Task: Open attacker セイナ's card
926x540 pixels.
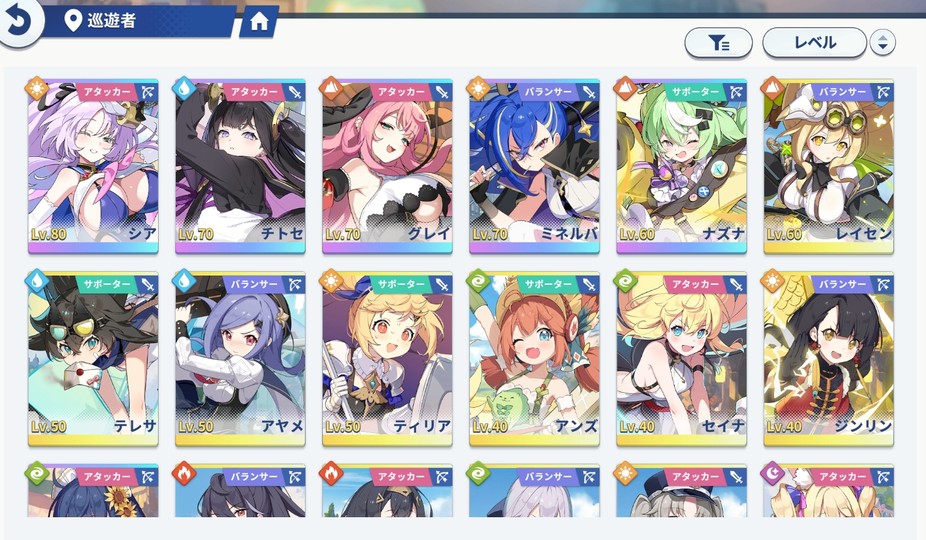Action: [x=681, y=358]
